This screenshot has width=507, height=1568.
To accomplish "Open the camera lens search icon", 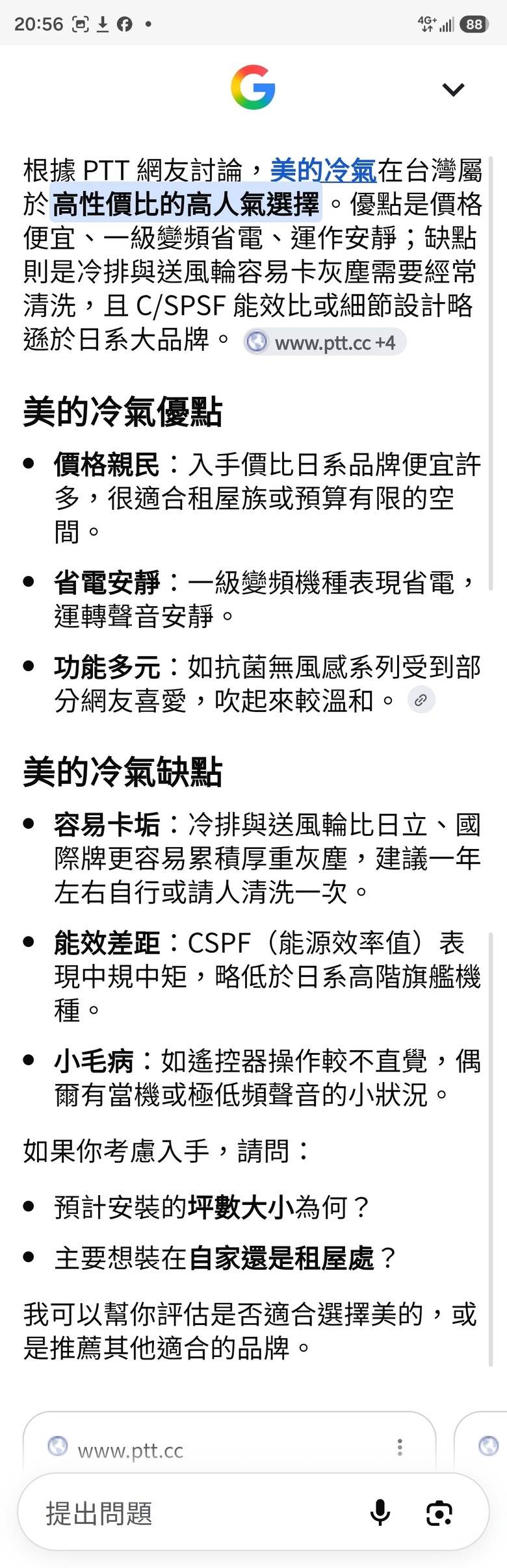I will [x=439, y=1513].
